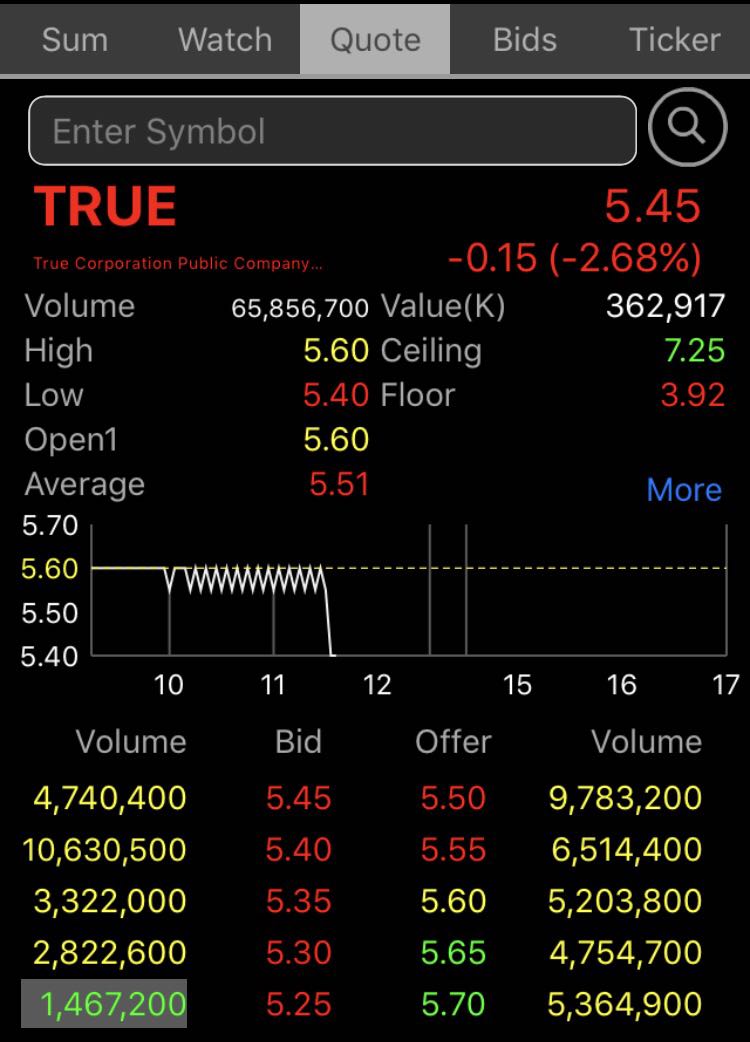Viewport: 750px width, 1042px height.
Task: Select the Quote tab
Action: pyautogui.click(x=375, y=39)
